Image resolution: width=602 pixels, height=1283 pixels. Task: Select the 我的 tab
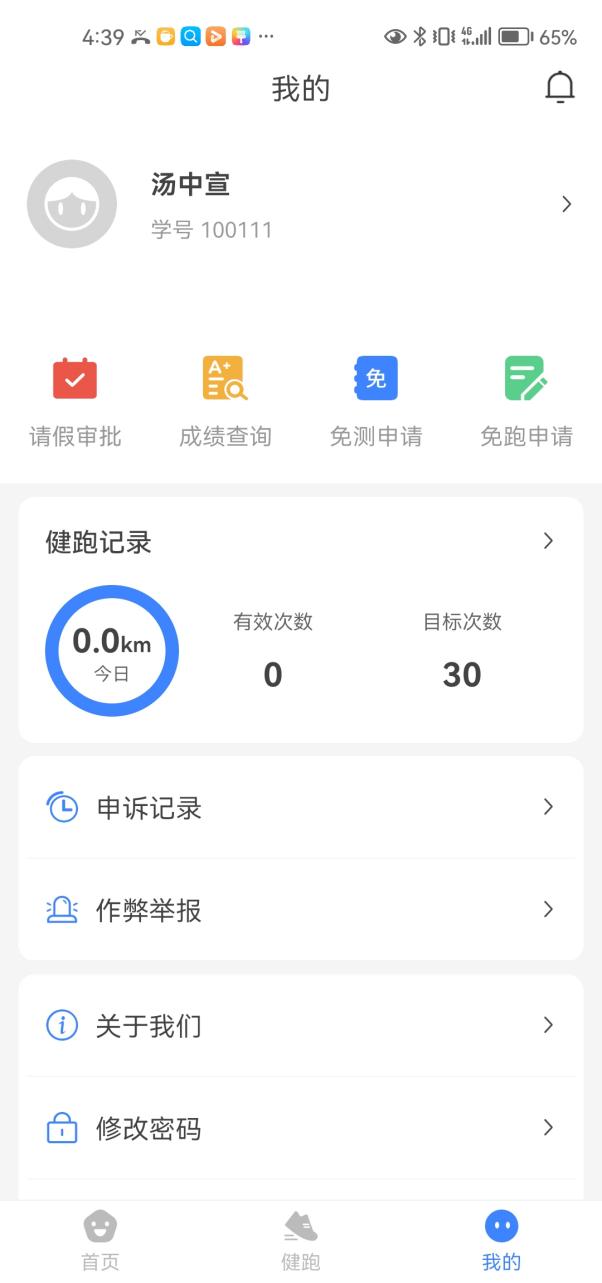click(x=501, y=1241)
